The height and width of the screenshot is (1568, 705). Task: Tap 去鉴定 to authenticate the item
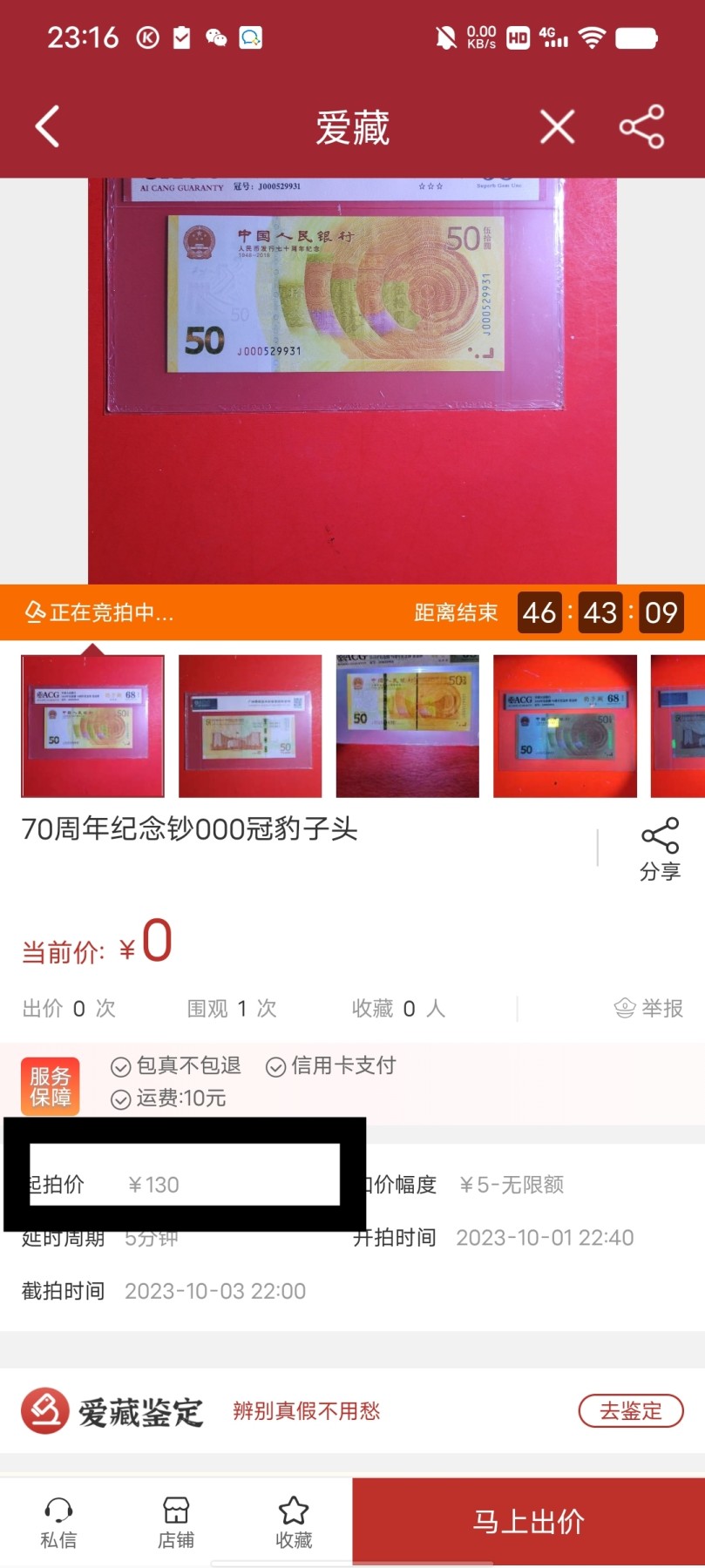630,1410
